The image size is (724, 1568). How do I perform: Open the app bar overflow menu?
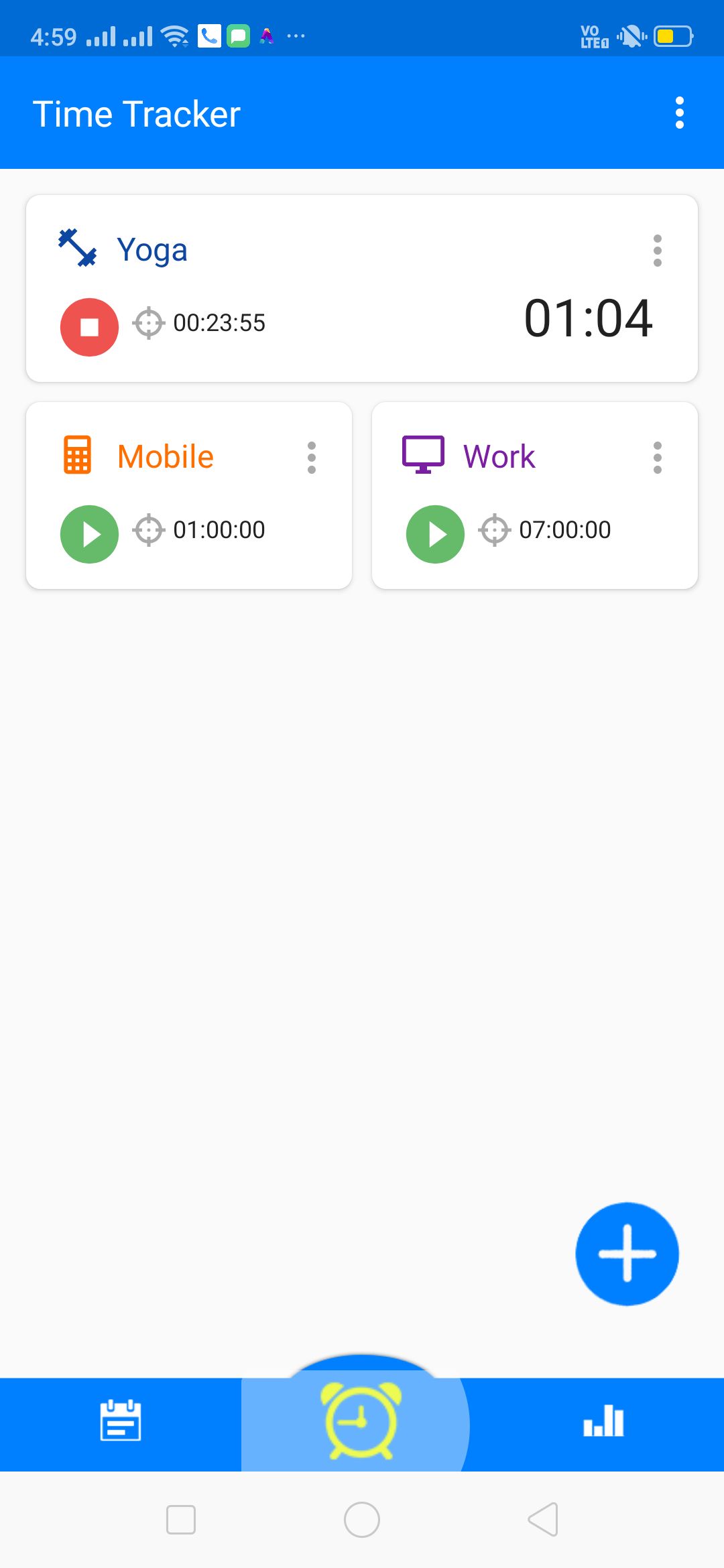click(x=679, y=113)
